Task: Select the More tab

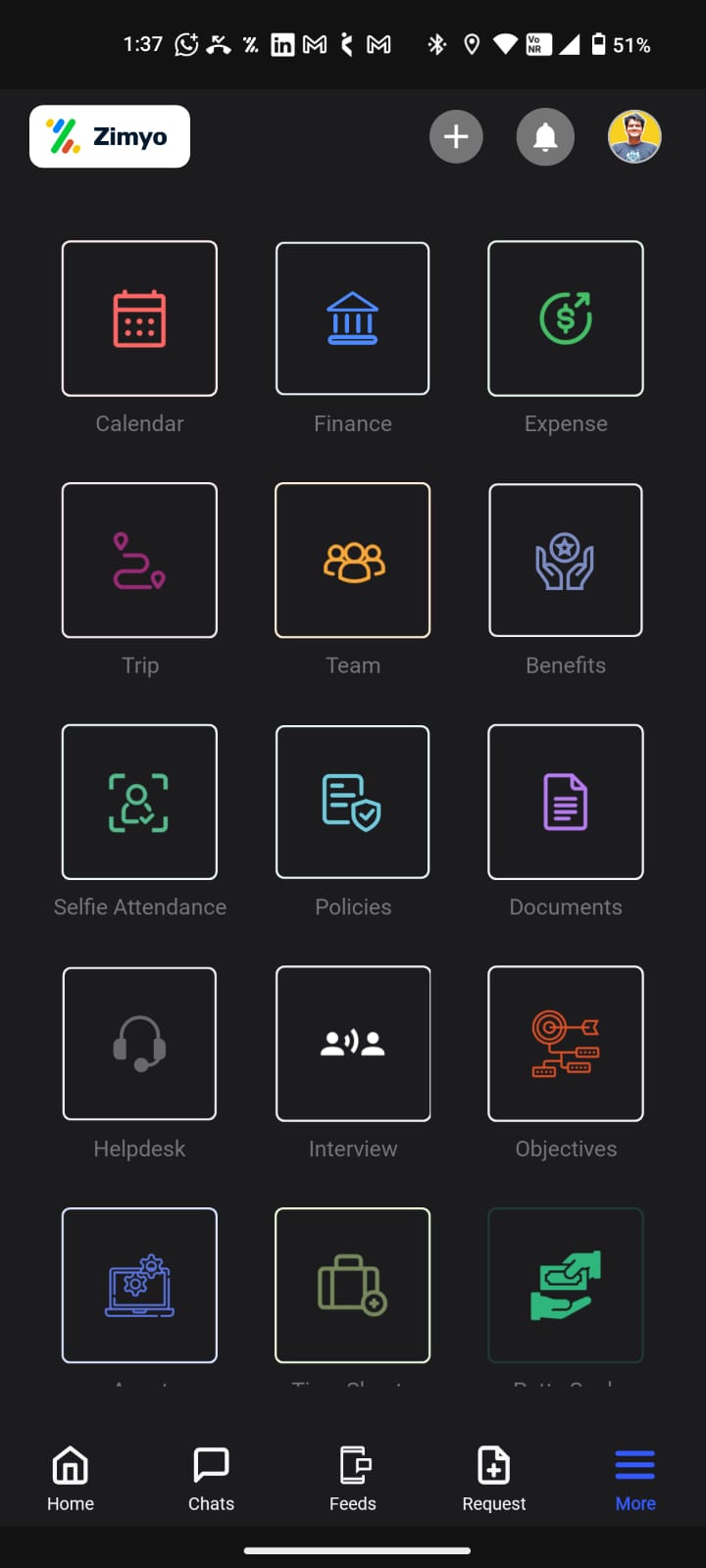Action: (635, 1478)
